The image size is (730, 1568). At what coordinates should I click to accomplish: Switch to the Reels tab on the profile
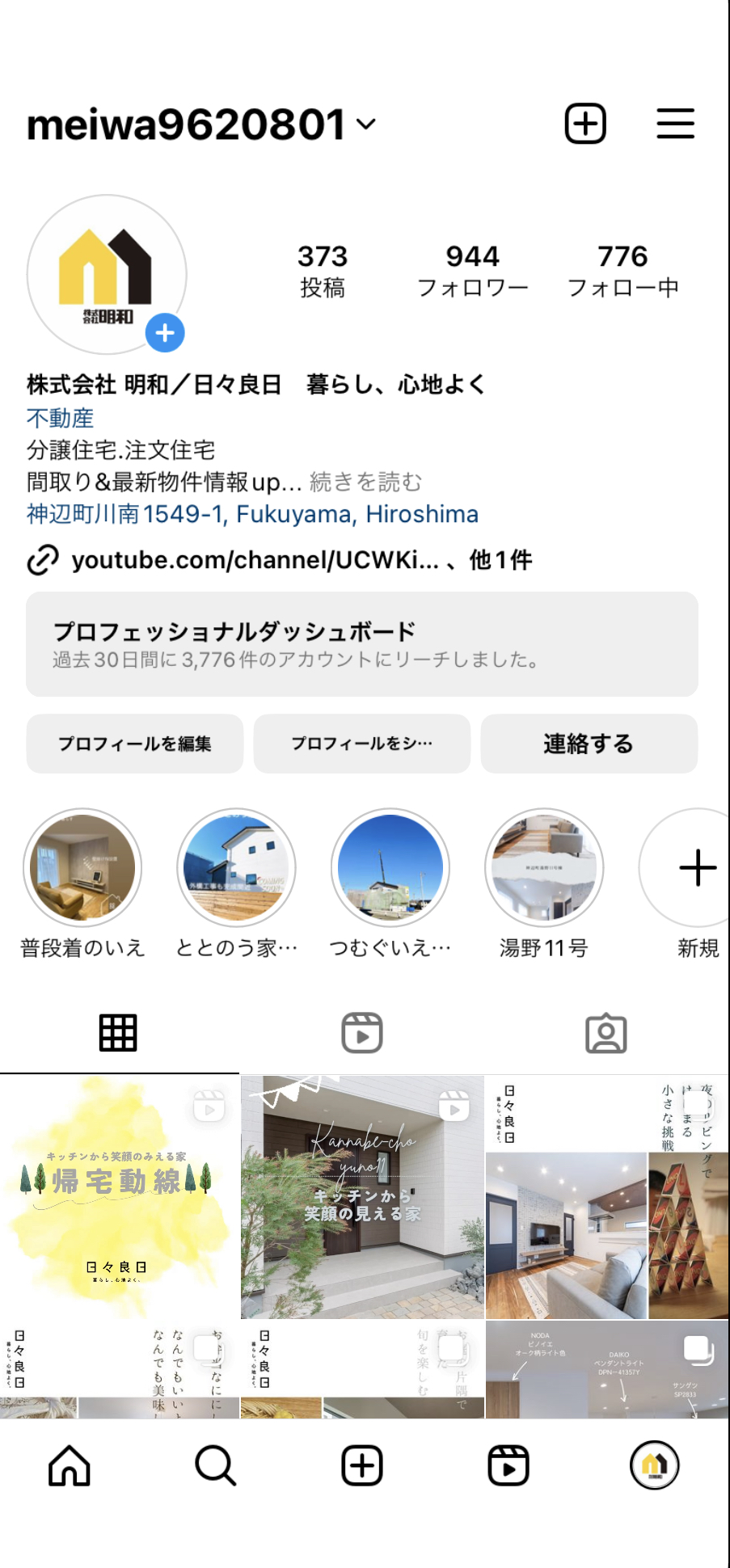coord(361,1033)
